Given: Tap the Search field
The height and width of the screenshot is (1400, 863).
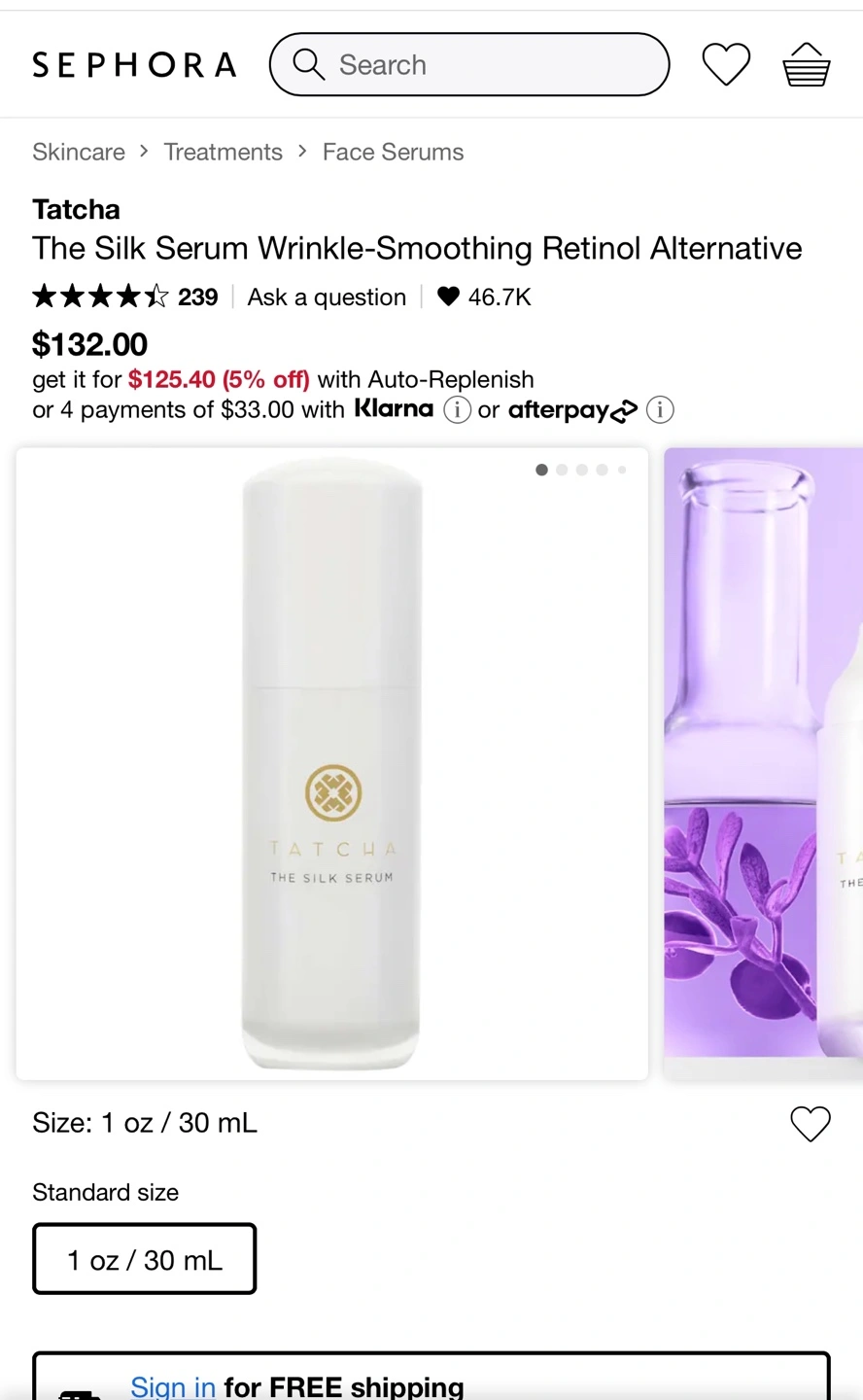Looking at the screenshot, I should click(x=469, y=65).
